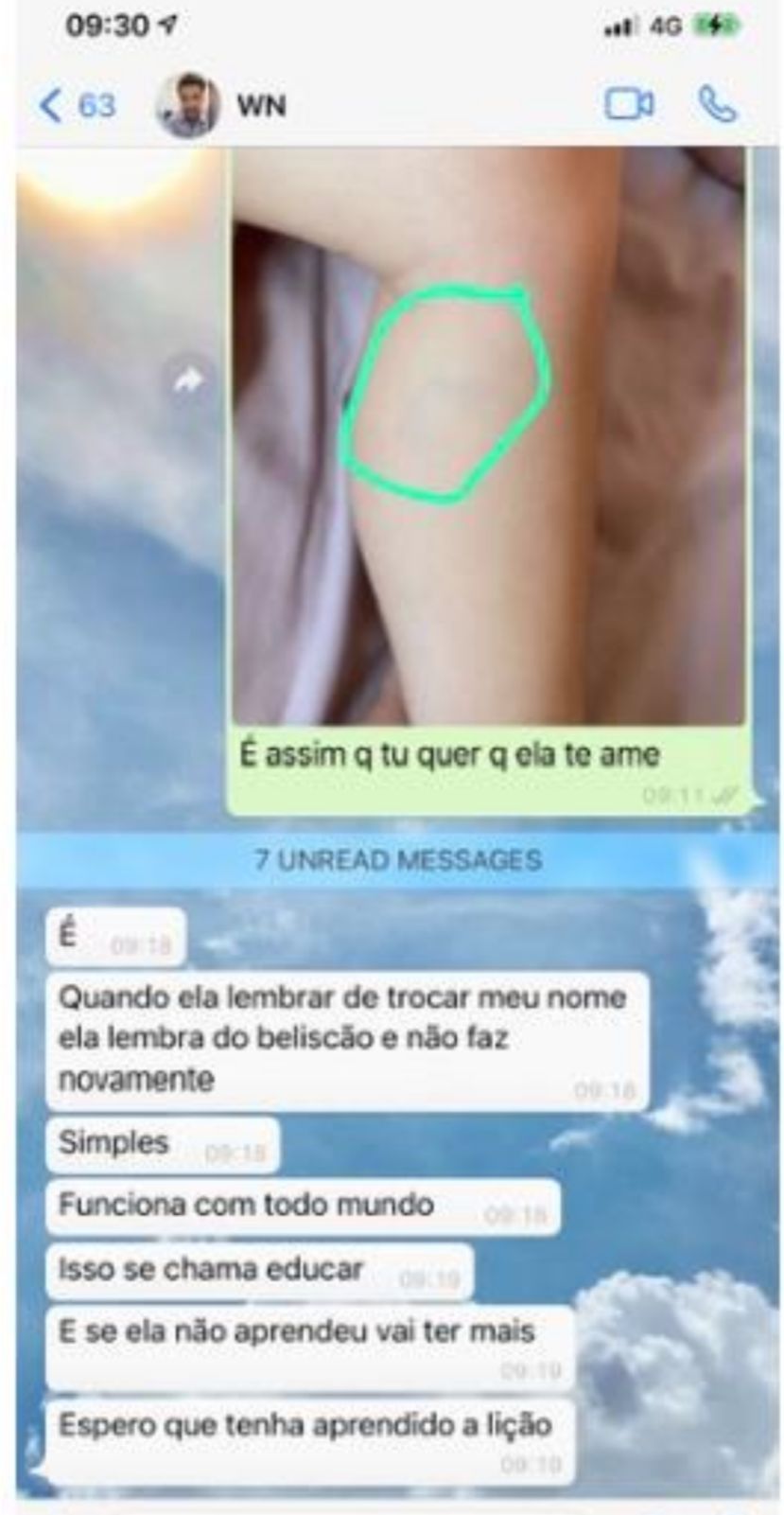
Task: Forward the photo message
Action: point(188,381)
